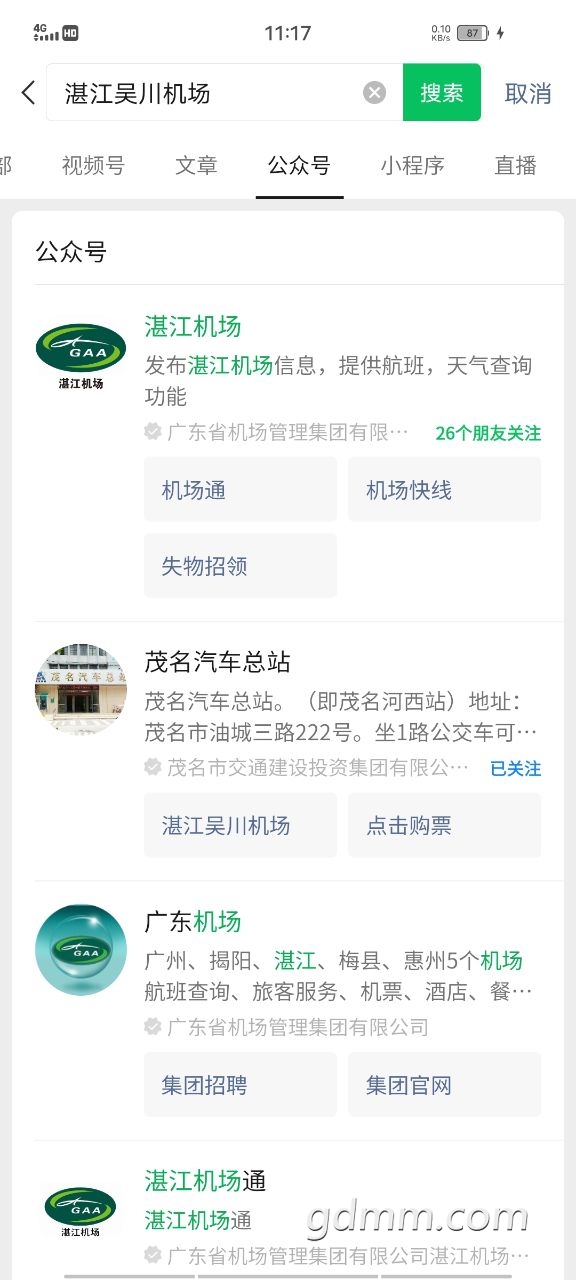Switch to the 小程序 tab
This screenshot has width=576, height=1280.
point(412,165)
